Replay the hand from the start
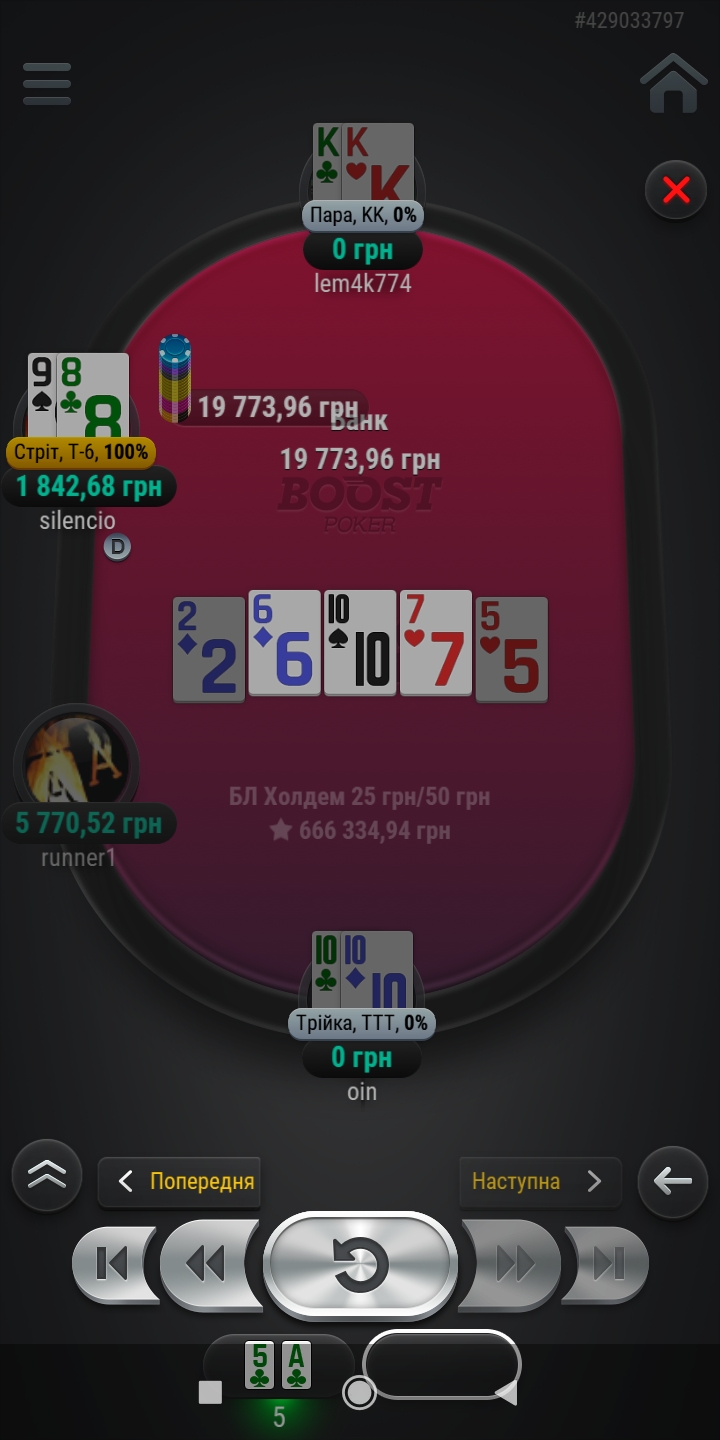The height and width of the screenshot is (1440, 720). point(360,1265)
